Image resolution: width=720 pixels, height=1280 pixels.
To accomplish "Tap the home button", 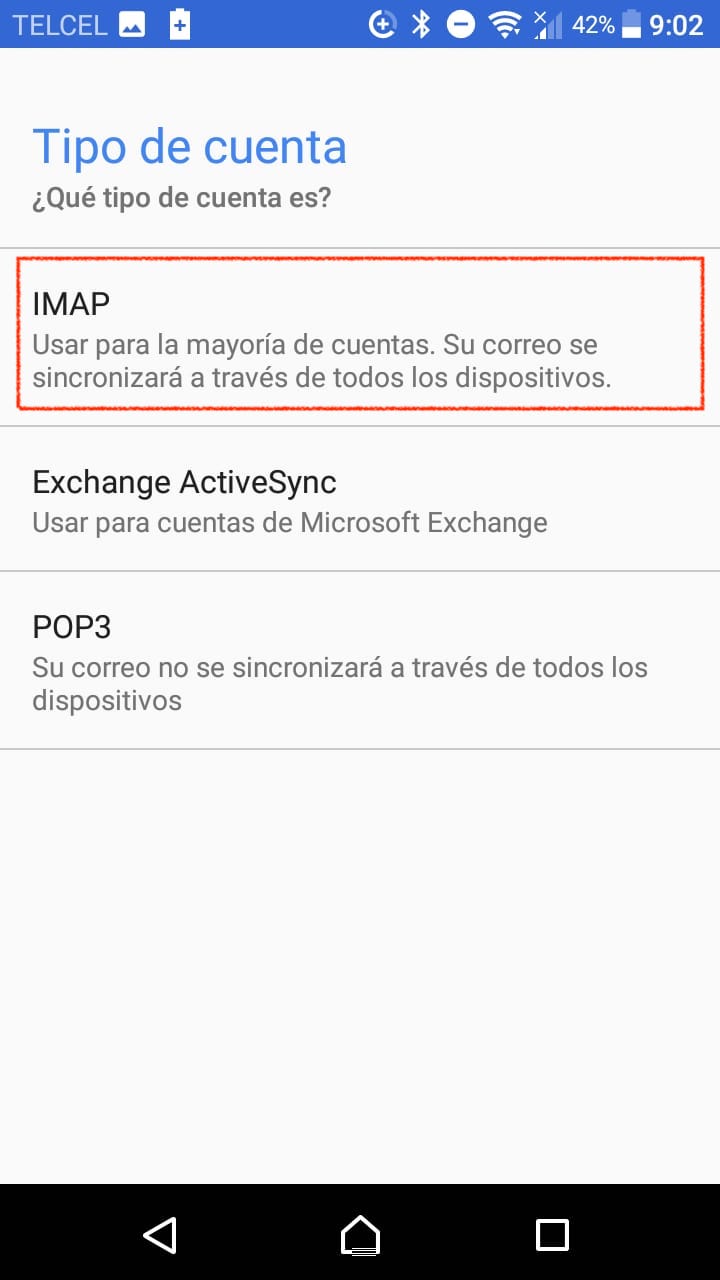I will coord(360,1234).
